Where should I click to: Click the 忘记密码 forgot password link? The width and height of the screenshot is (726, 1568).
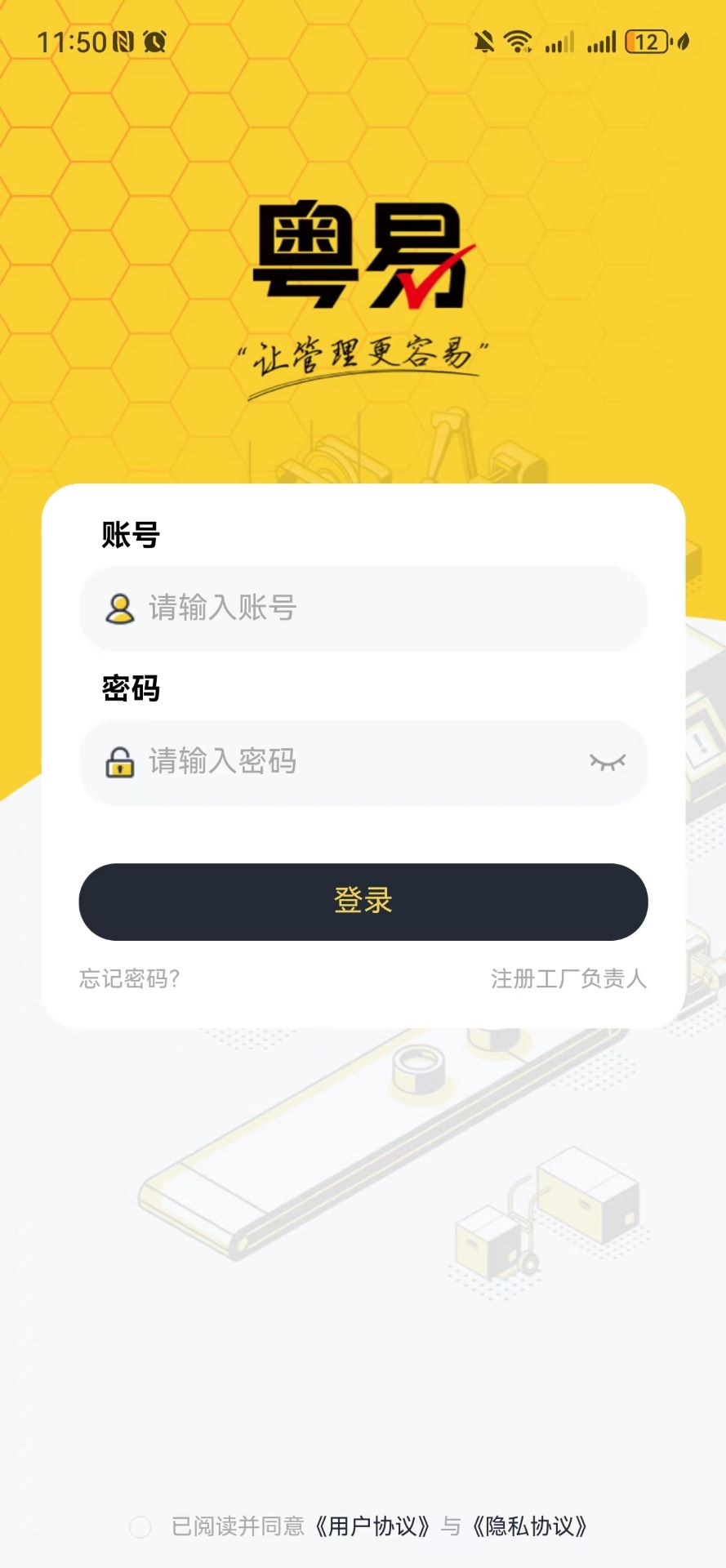click(128, 979)
